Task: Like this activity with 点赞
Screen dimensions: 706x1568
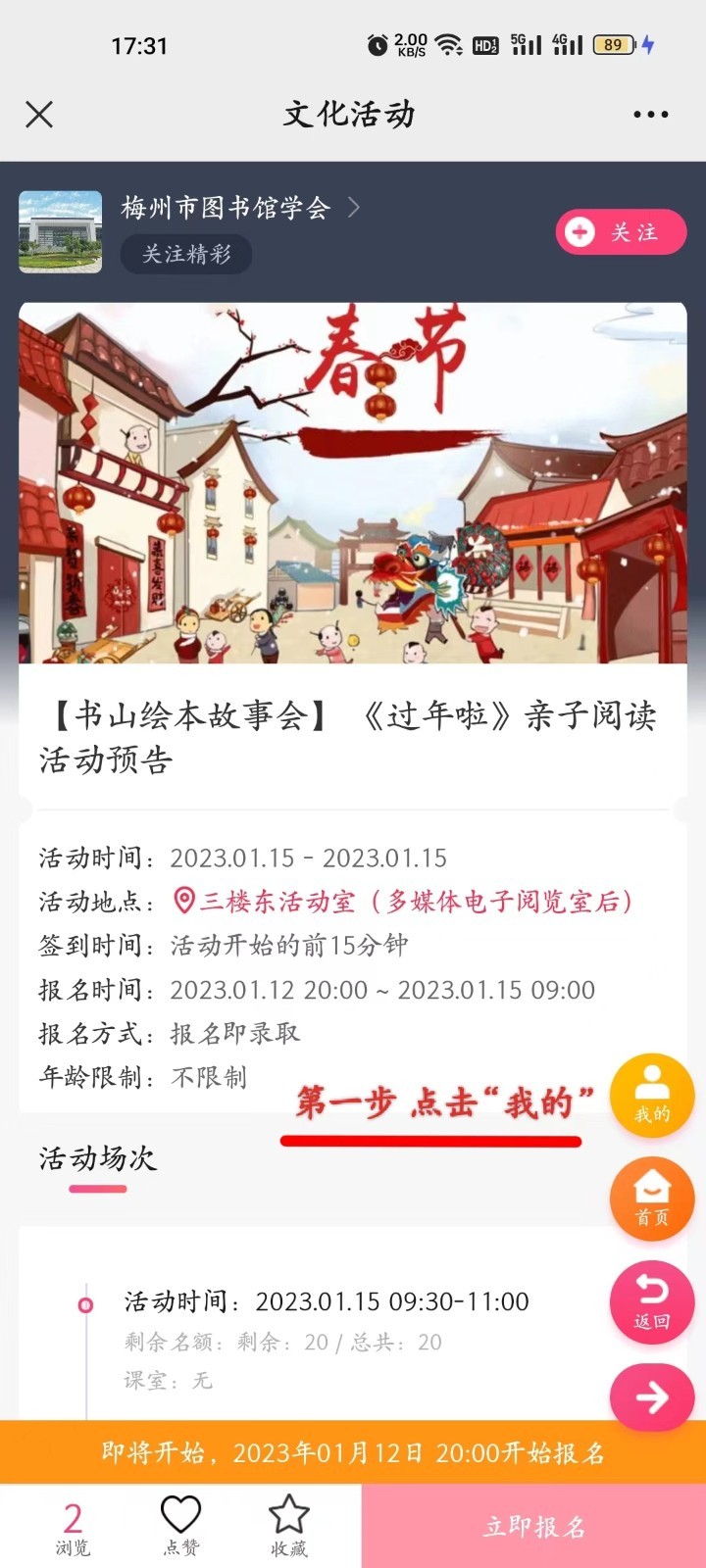Action: 180,1525
